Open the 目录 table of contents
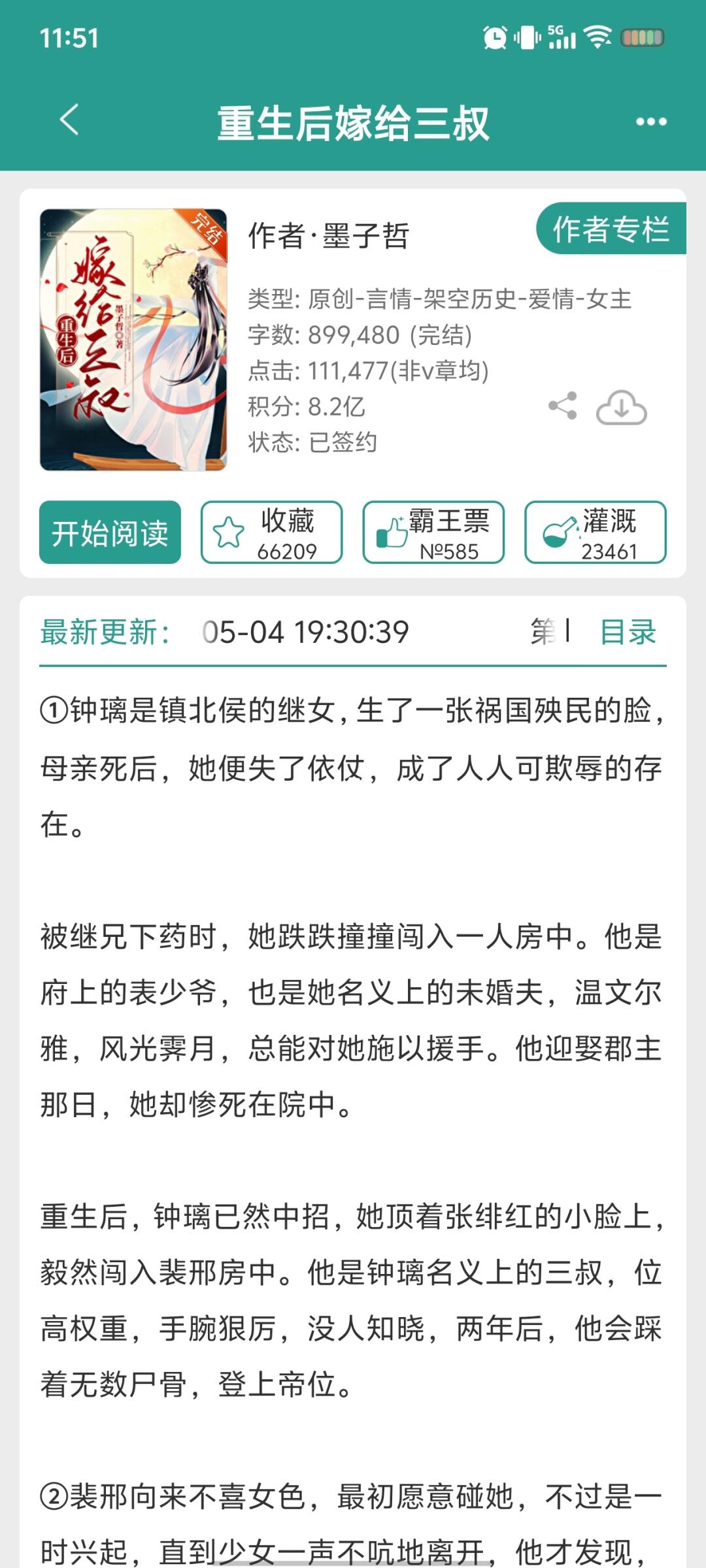This screenshot has height=1568, width=706. point(628,632)
